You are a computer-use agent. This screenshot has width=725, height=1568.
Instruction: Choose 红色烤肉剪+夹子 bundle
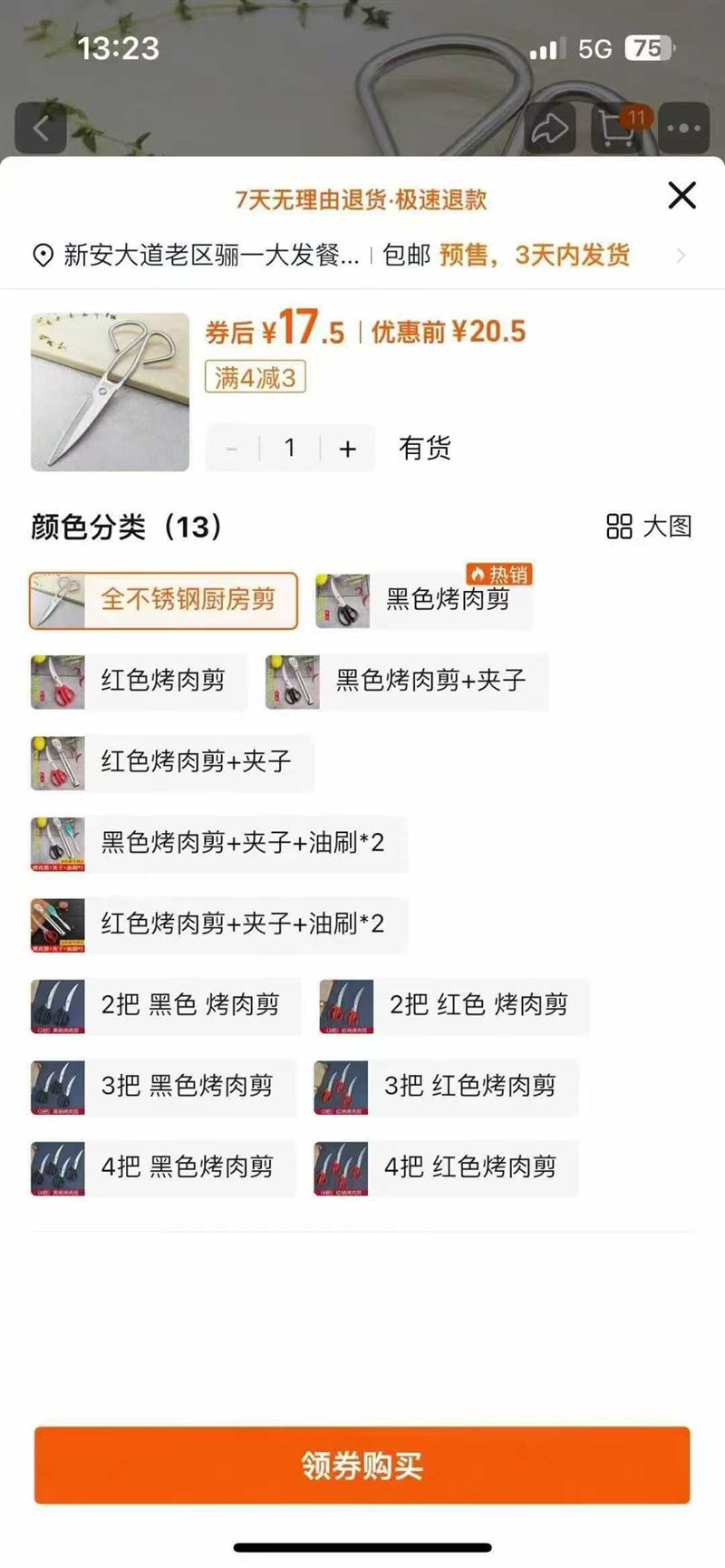click(x=172, y=761)
